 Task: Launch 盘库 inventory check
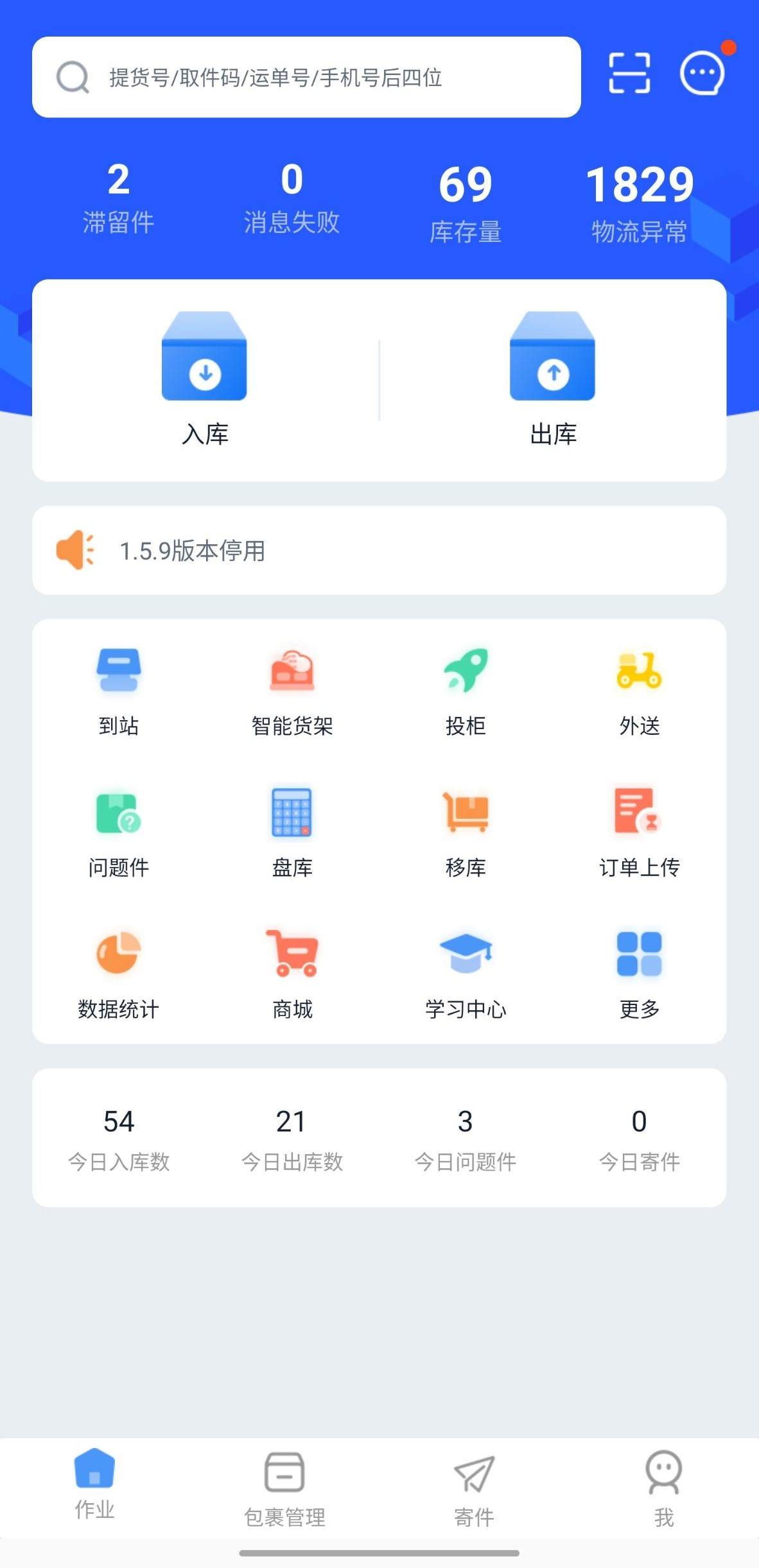pyautogui.click(x=292, y=832)
